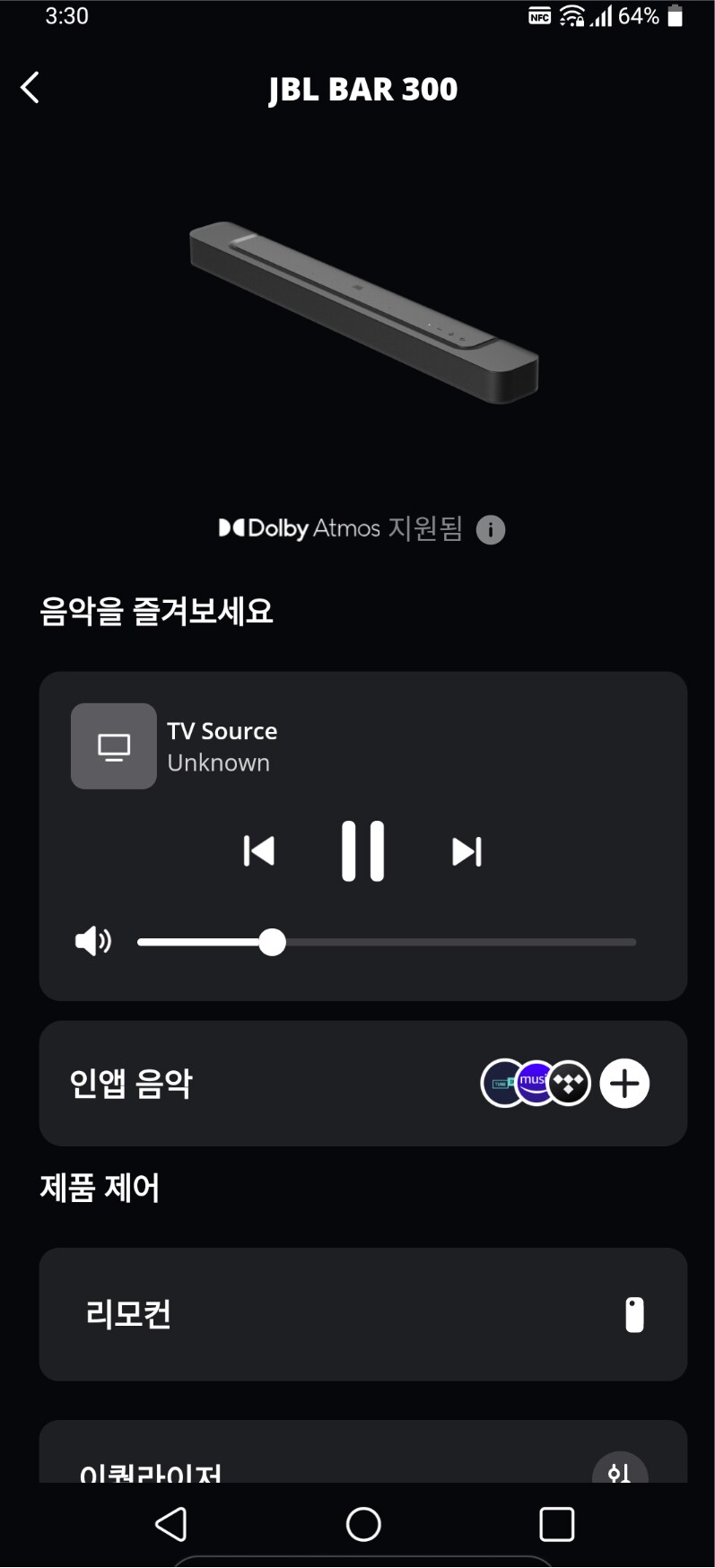Open Amazon Music from in-app music services
715x1568 pixels.
click(x=535, y=1083)
